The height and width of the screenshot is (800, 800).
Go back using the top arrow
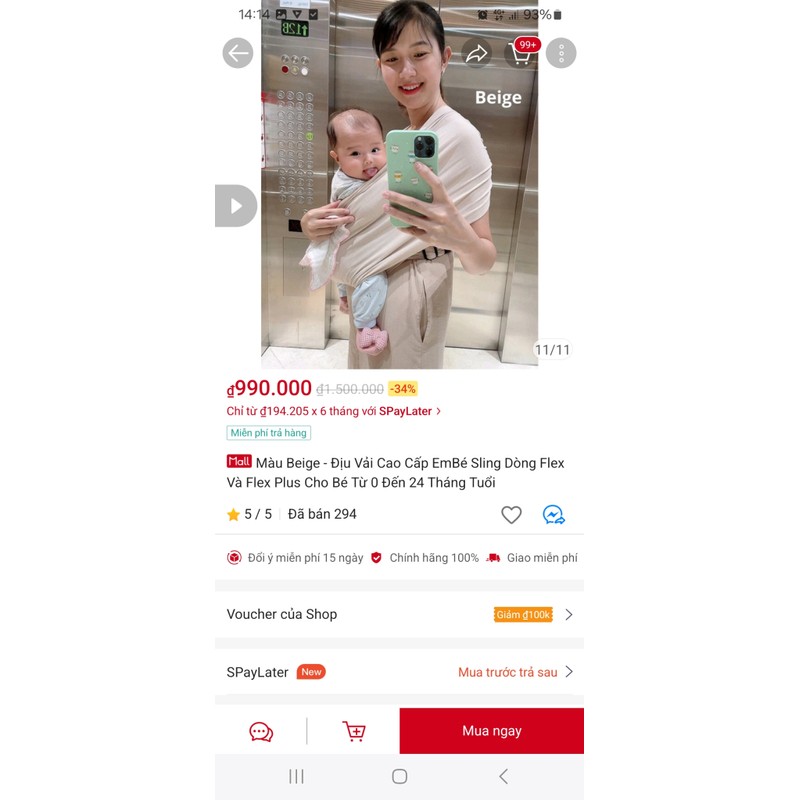[x=238, y=53]
